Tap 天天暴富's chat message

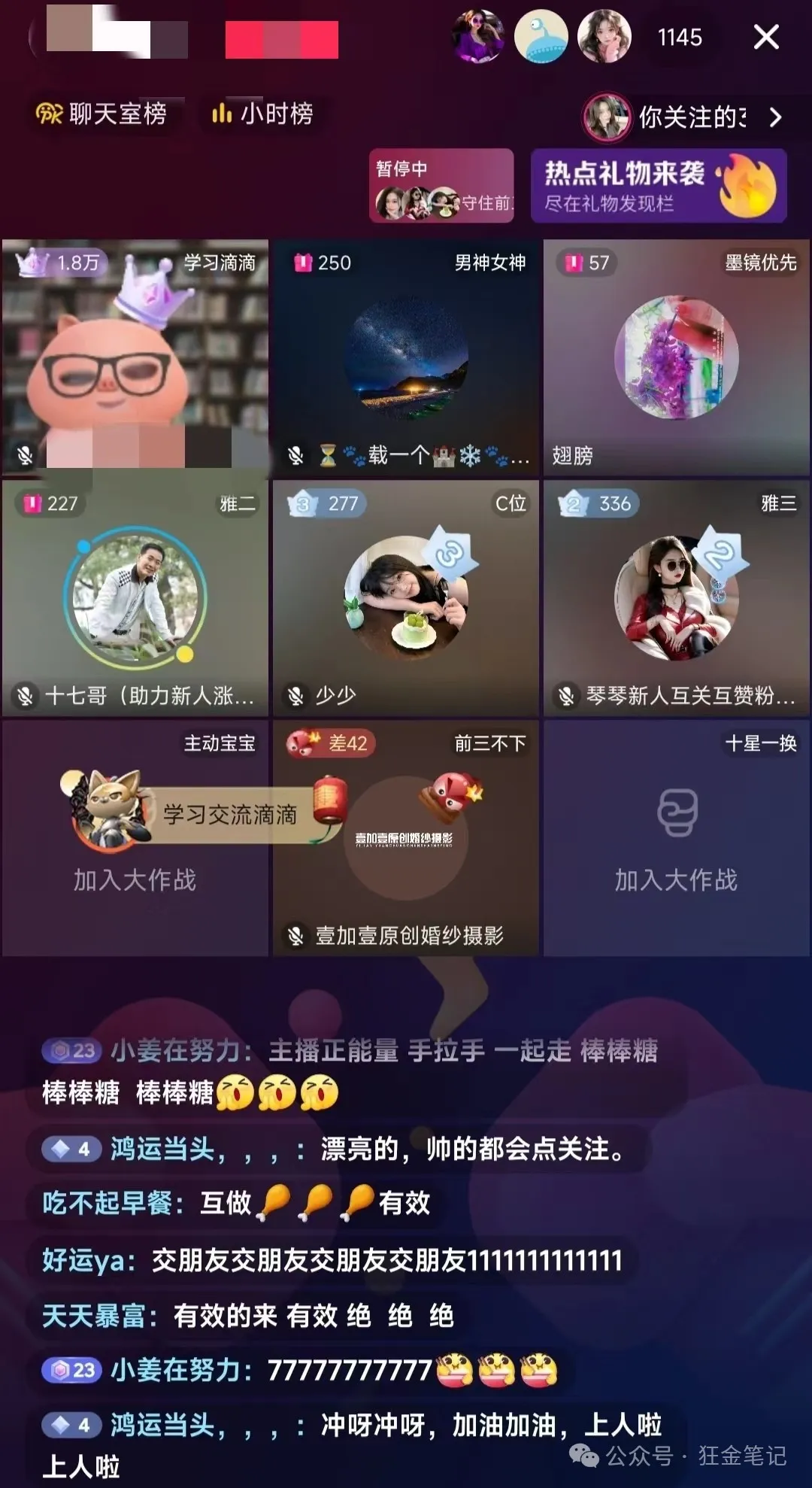pyautogui.click(x=248, y=1316)
